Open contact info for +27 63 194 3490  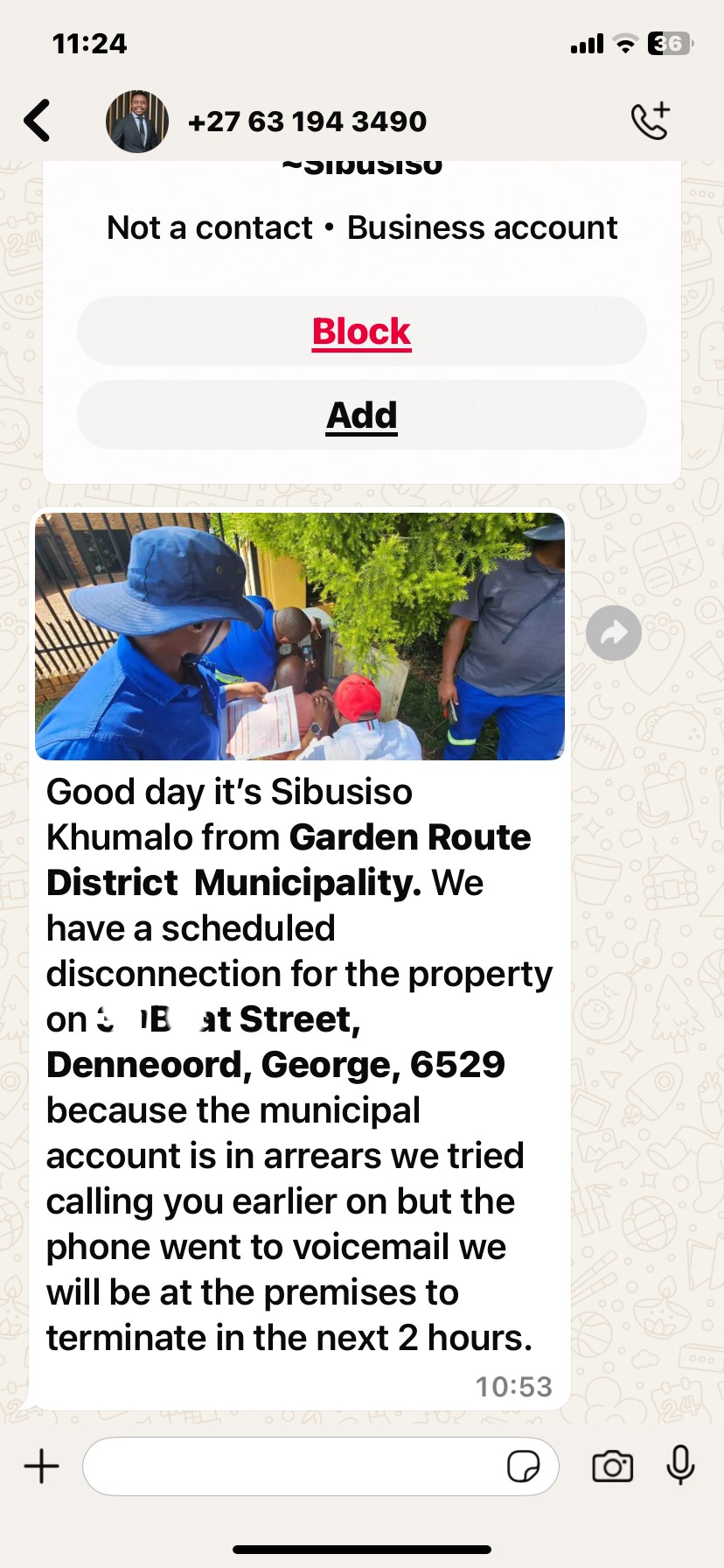[307, 122]
